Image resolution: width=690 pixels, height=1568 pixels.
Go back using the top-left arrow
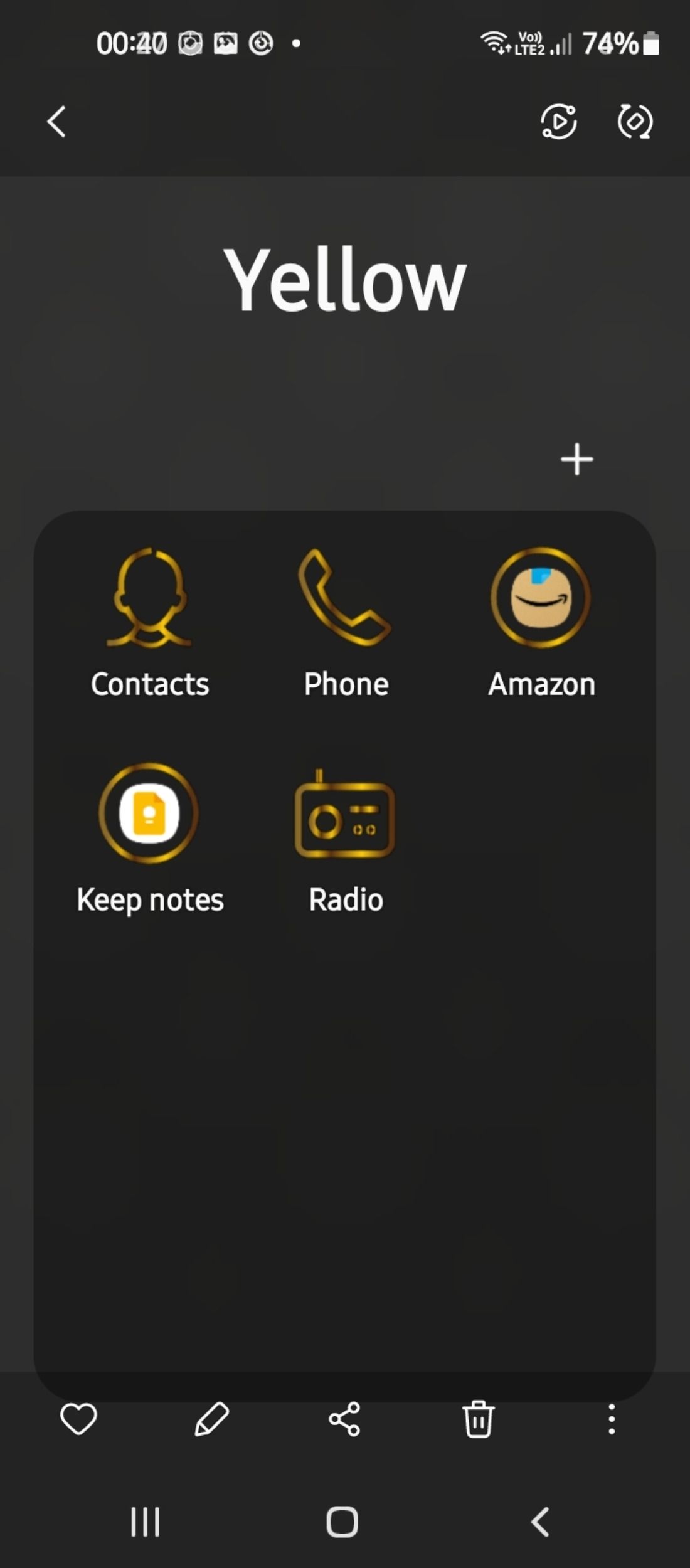pyautogui.click(x=56, y=121)
